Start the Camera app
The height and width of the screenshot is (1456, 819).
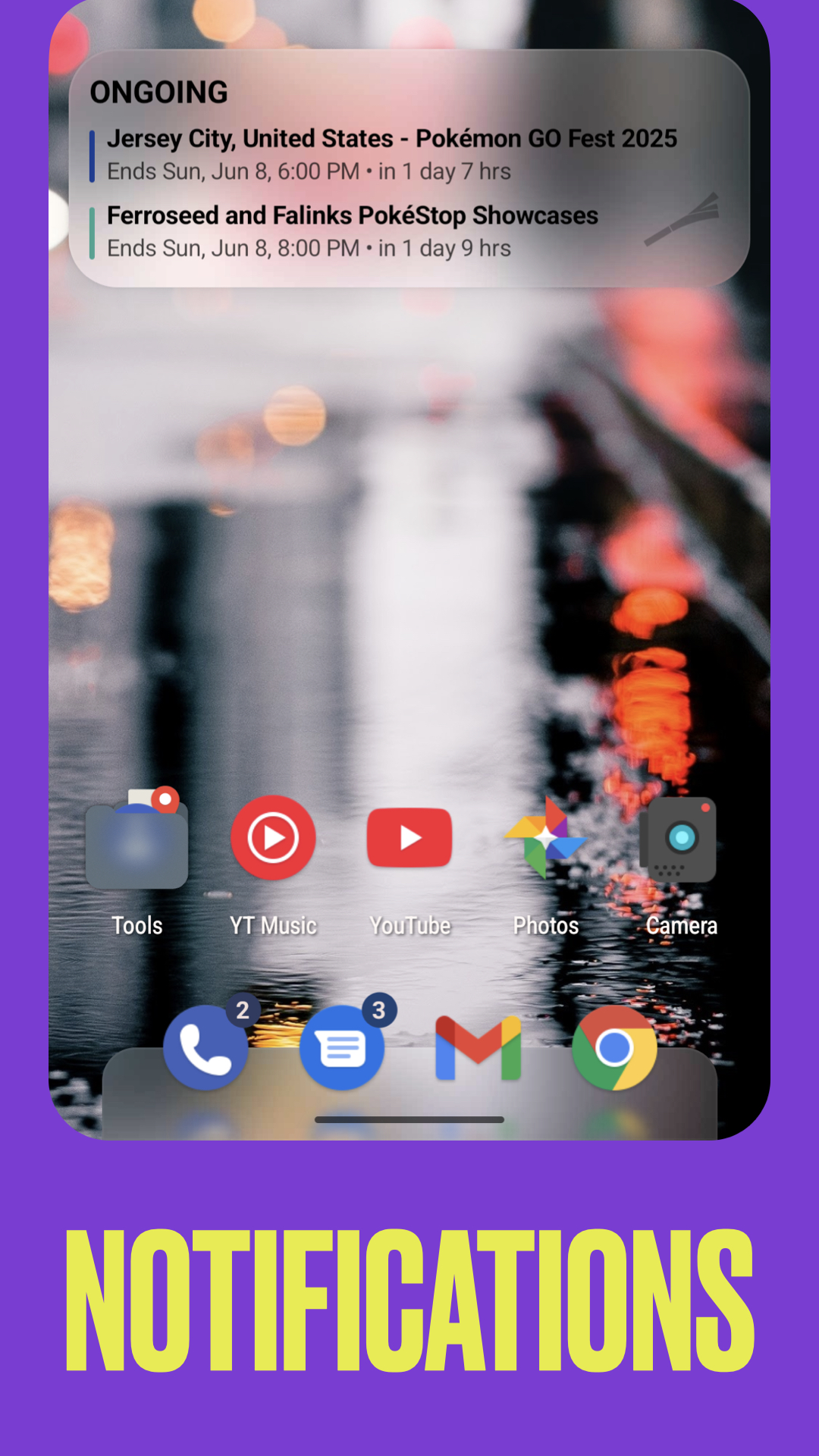(680, 838)
